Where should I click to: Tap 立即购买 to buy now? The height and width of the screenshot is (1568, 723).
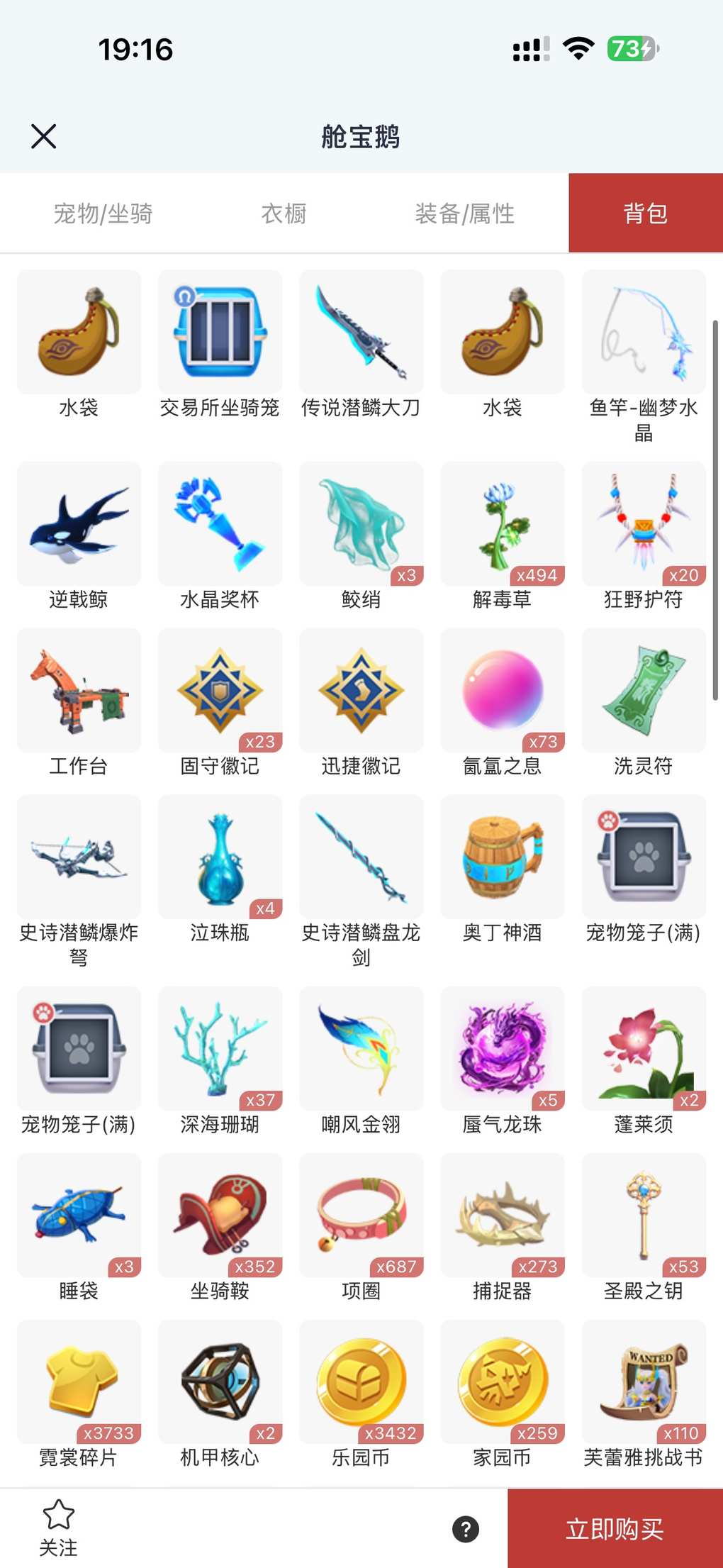(615, 1528)
